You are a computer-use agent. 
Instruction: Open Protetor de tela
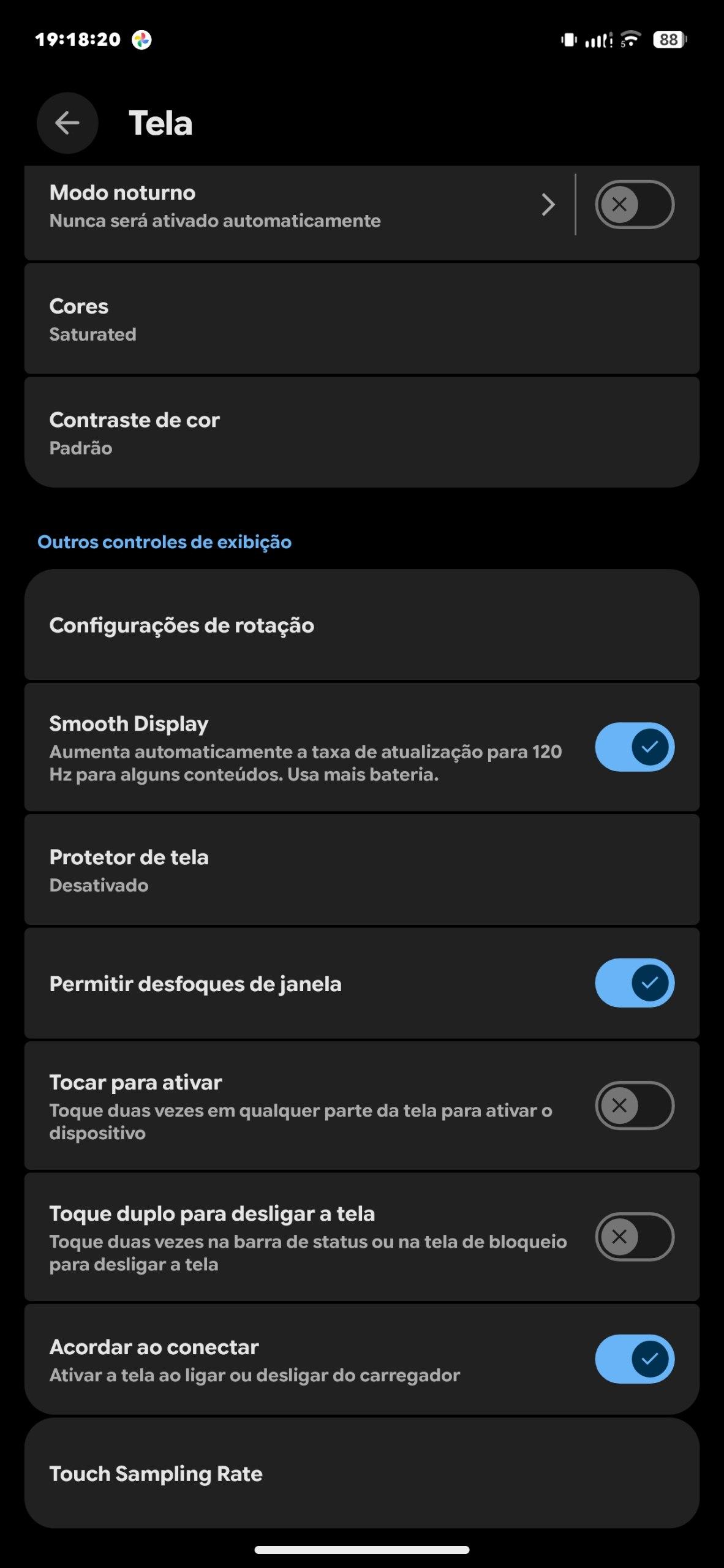[x=361, y=870]
